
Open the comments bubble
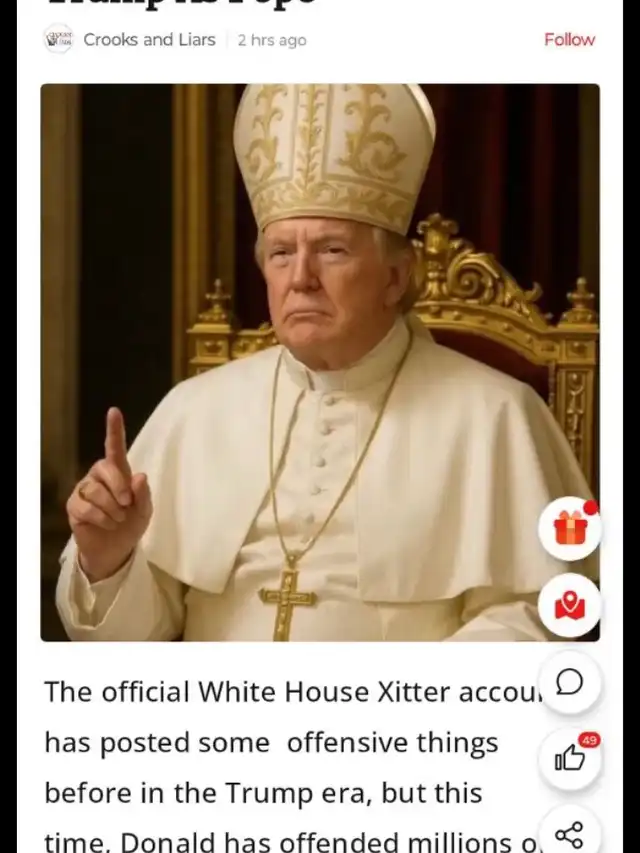pos(570,683)
